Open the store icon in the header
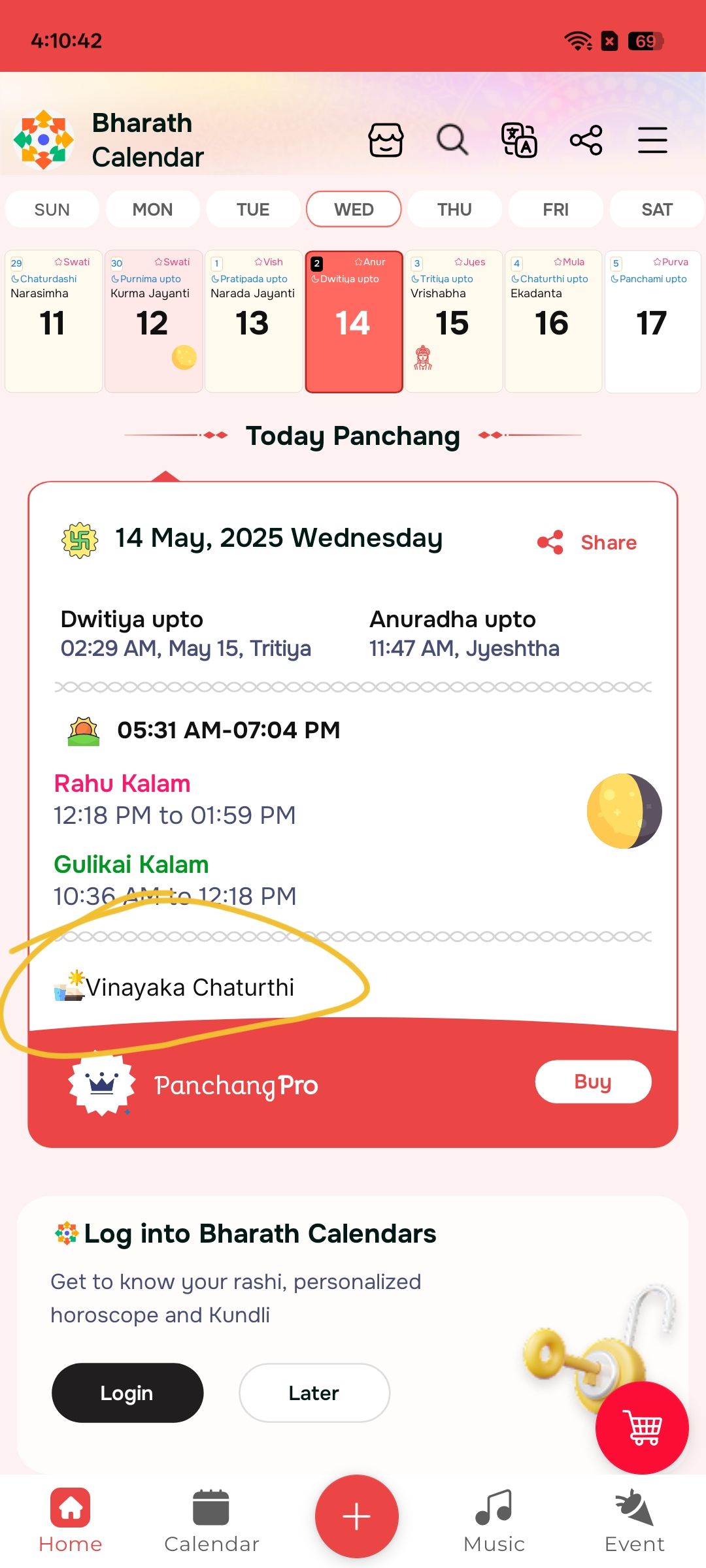The width and height of the screenshot is (706, 1568). 386,140
